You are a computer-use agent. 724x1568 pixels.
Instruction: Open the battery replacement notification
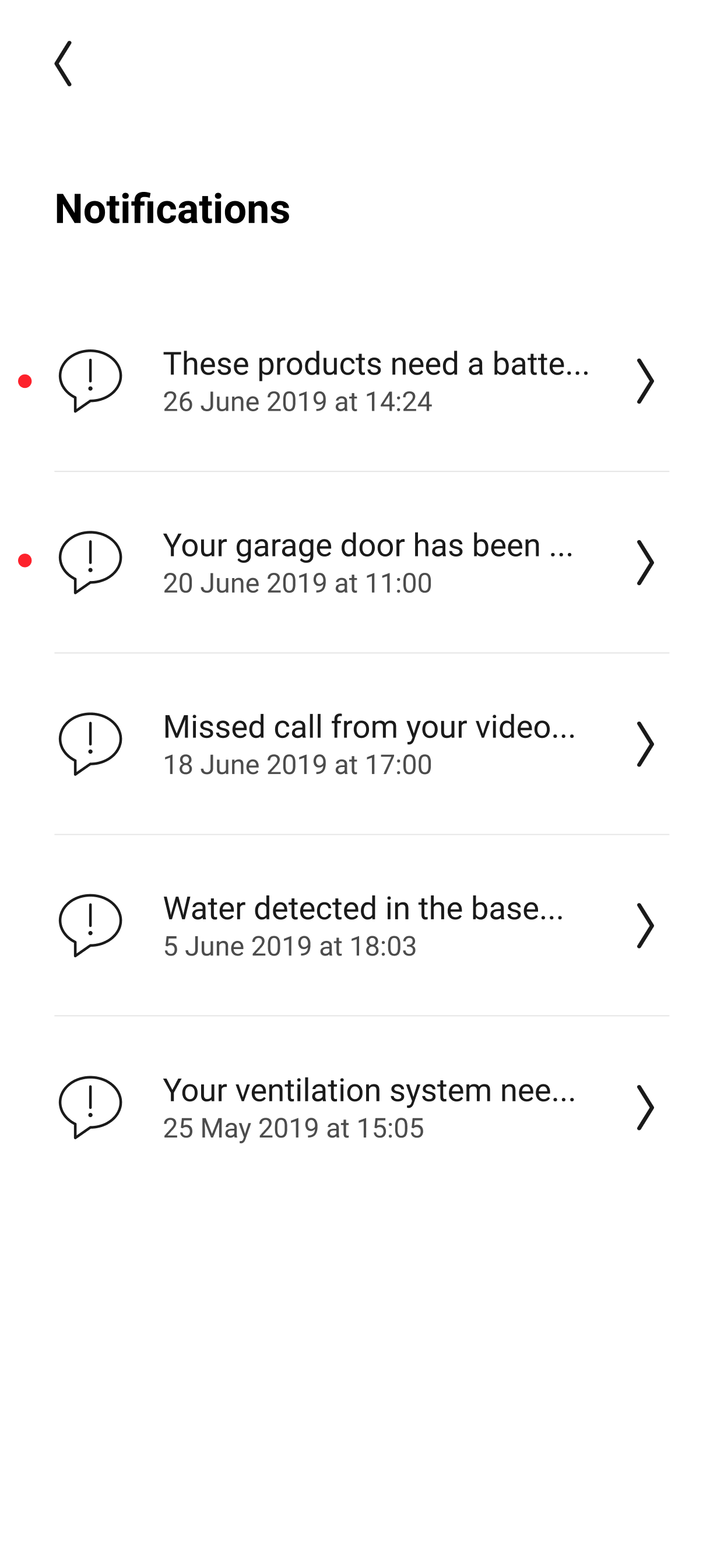[x=362, y=381]
